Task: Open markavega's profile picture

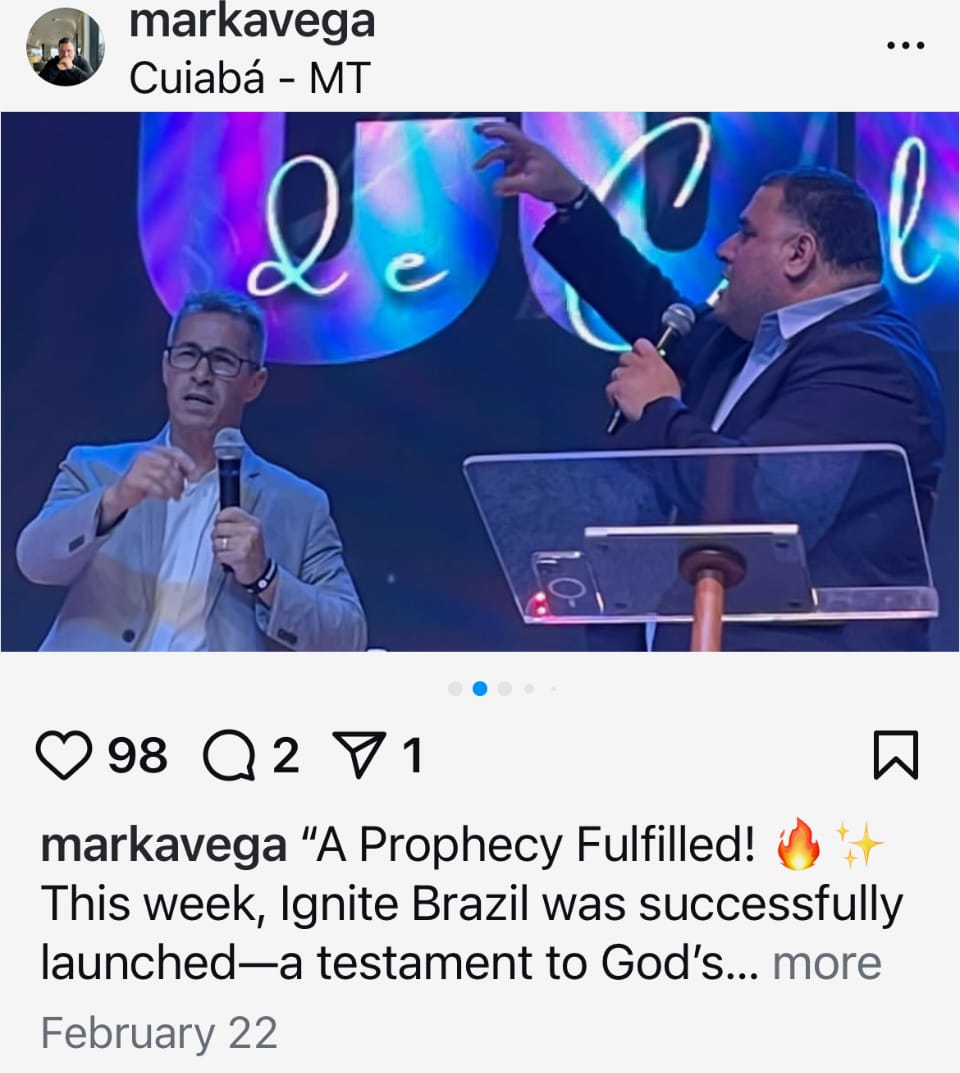Action: coord(65,47)
